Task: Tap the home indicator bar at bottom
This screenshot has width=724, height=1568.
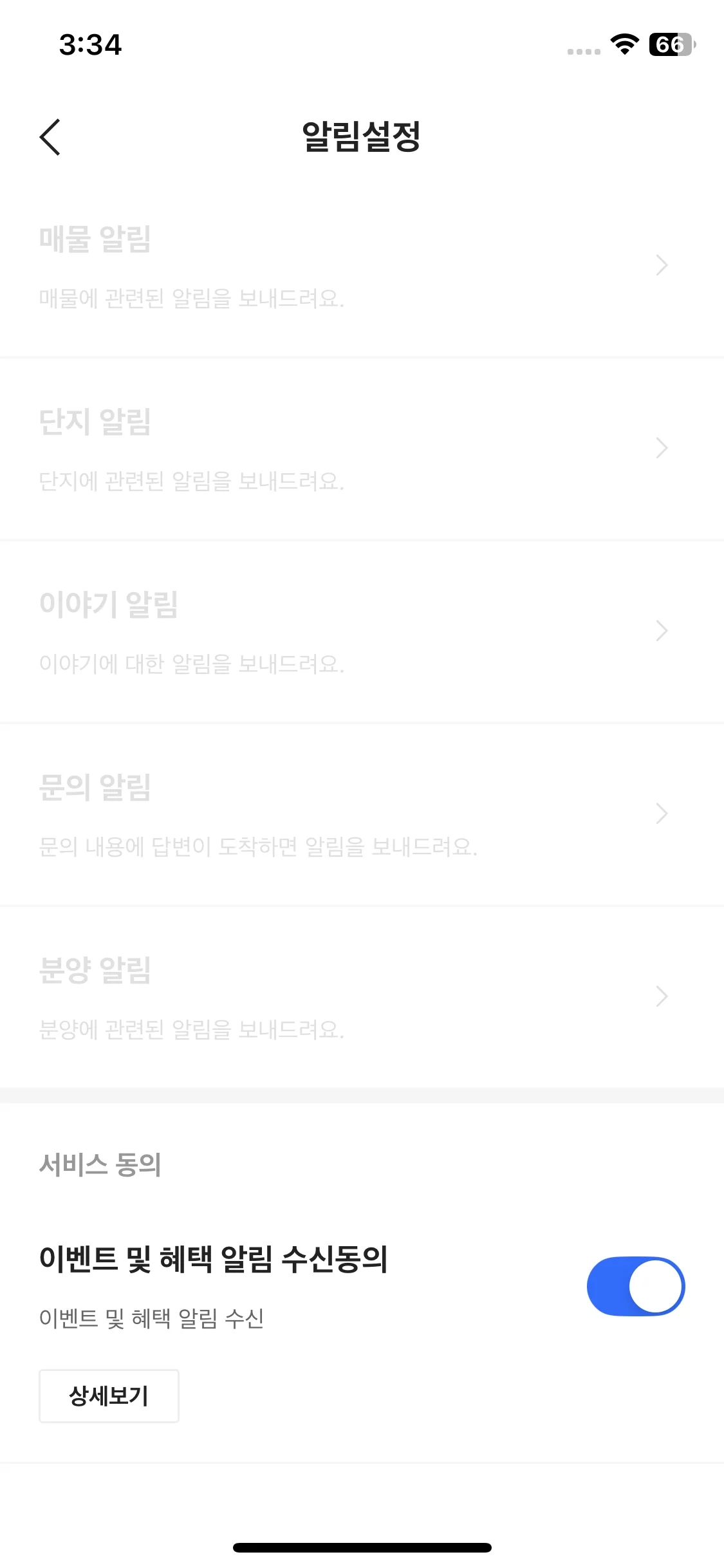Action: click(362, 1545)
